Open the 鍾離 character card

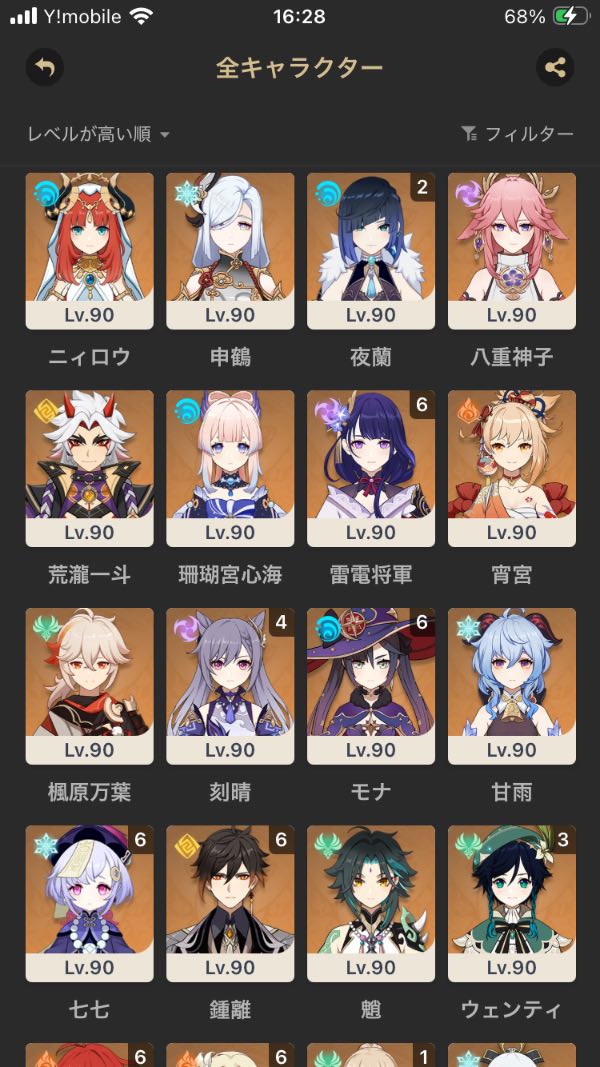click(x=230, y=902)
